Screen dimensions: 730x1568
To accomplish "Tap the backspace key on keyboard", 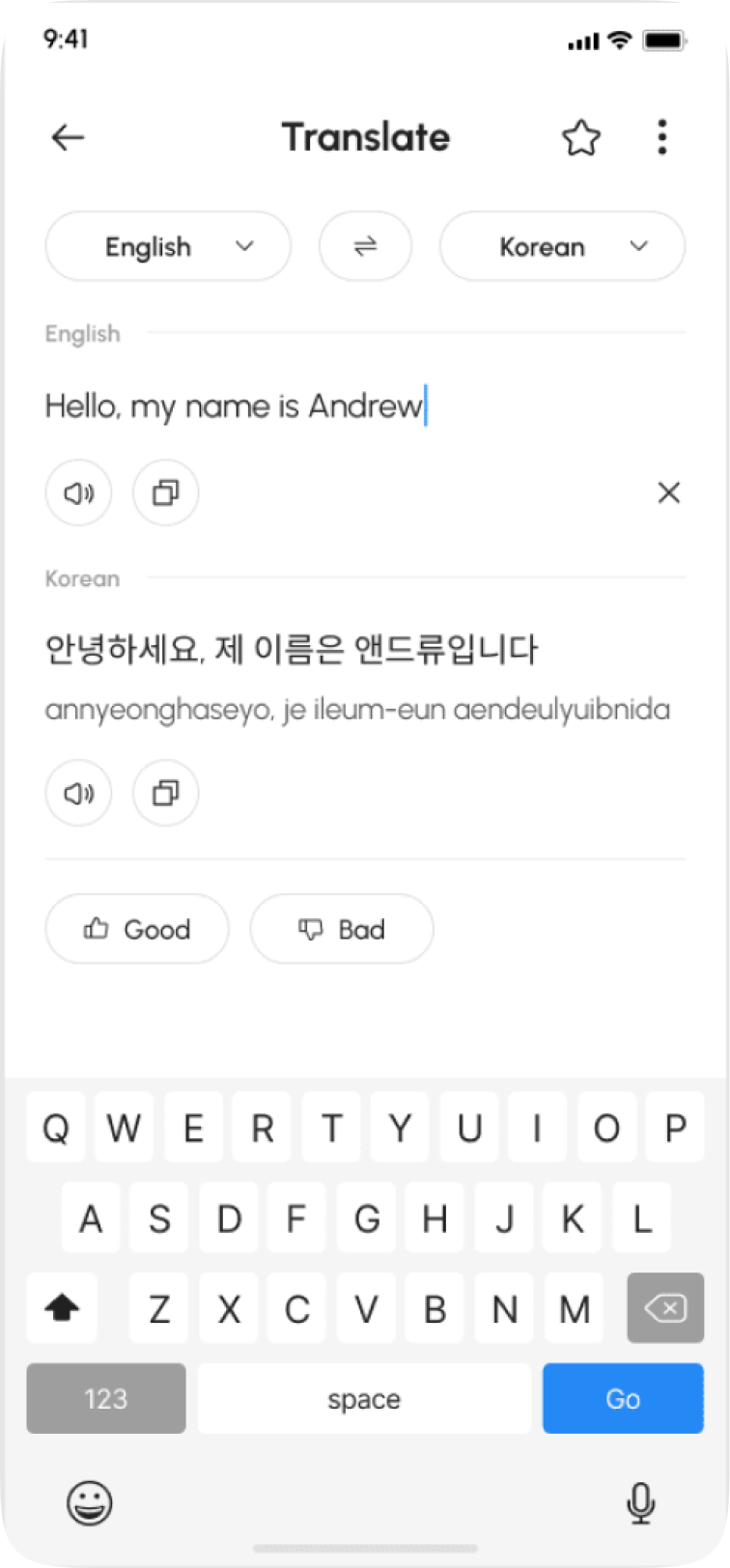I will coord(665,1308).
